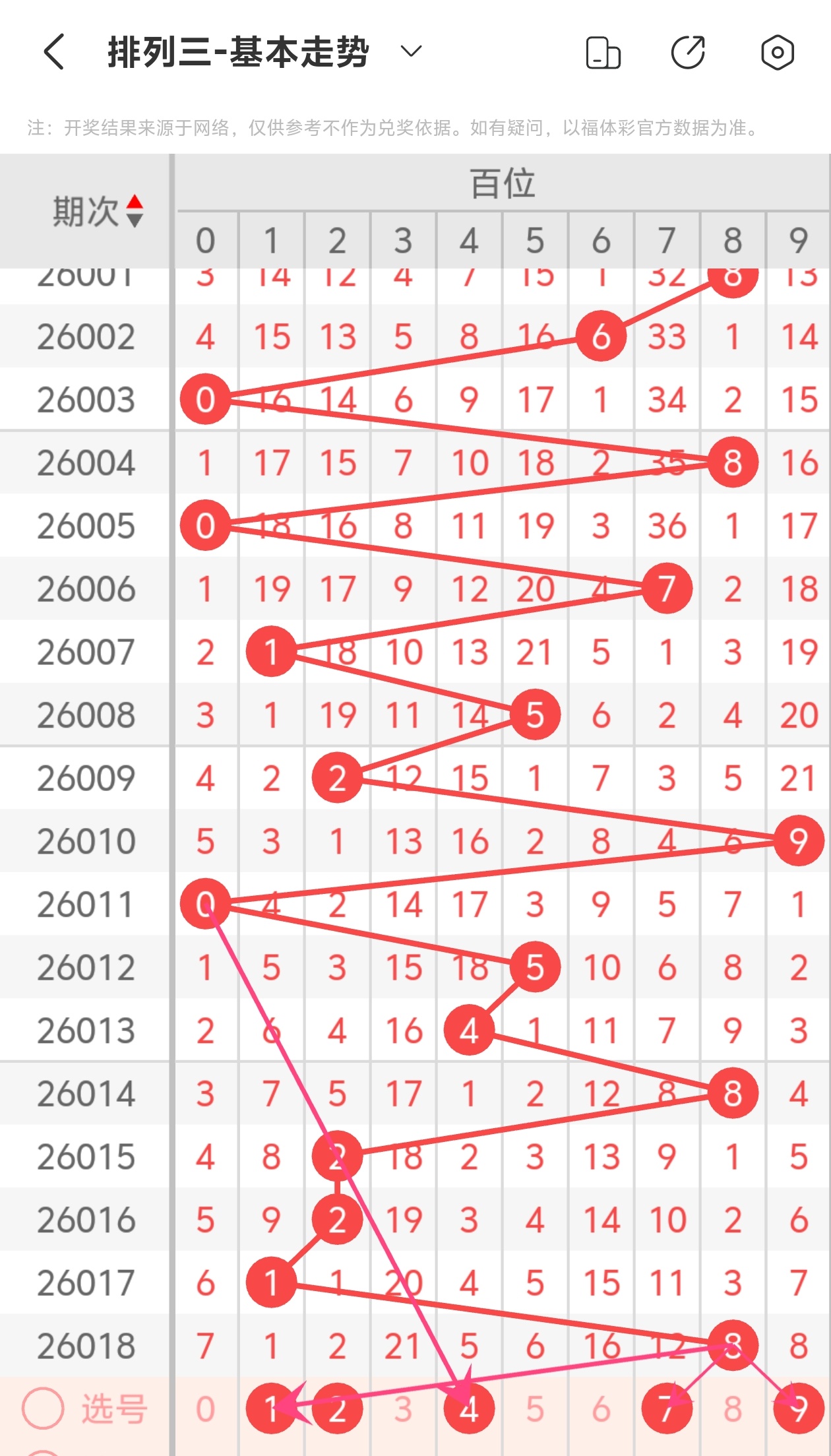Choose number 6 in the selection row

[601, 1409]
